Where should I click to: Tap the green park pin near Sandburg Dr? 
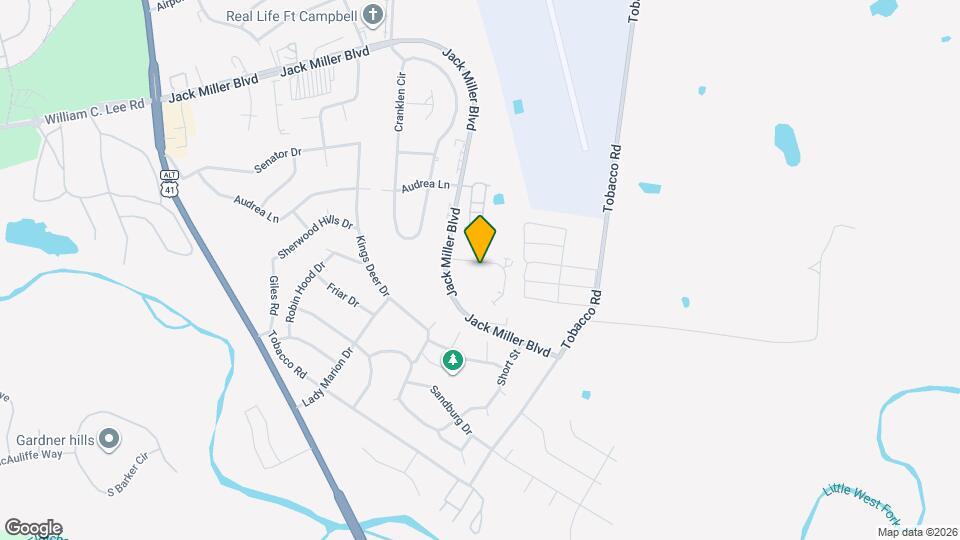453,361
